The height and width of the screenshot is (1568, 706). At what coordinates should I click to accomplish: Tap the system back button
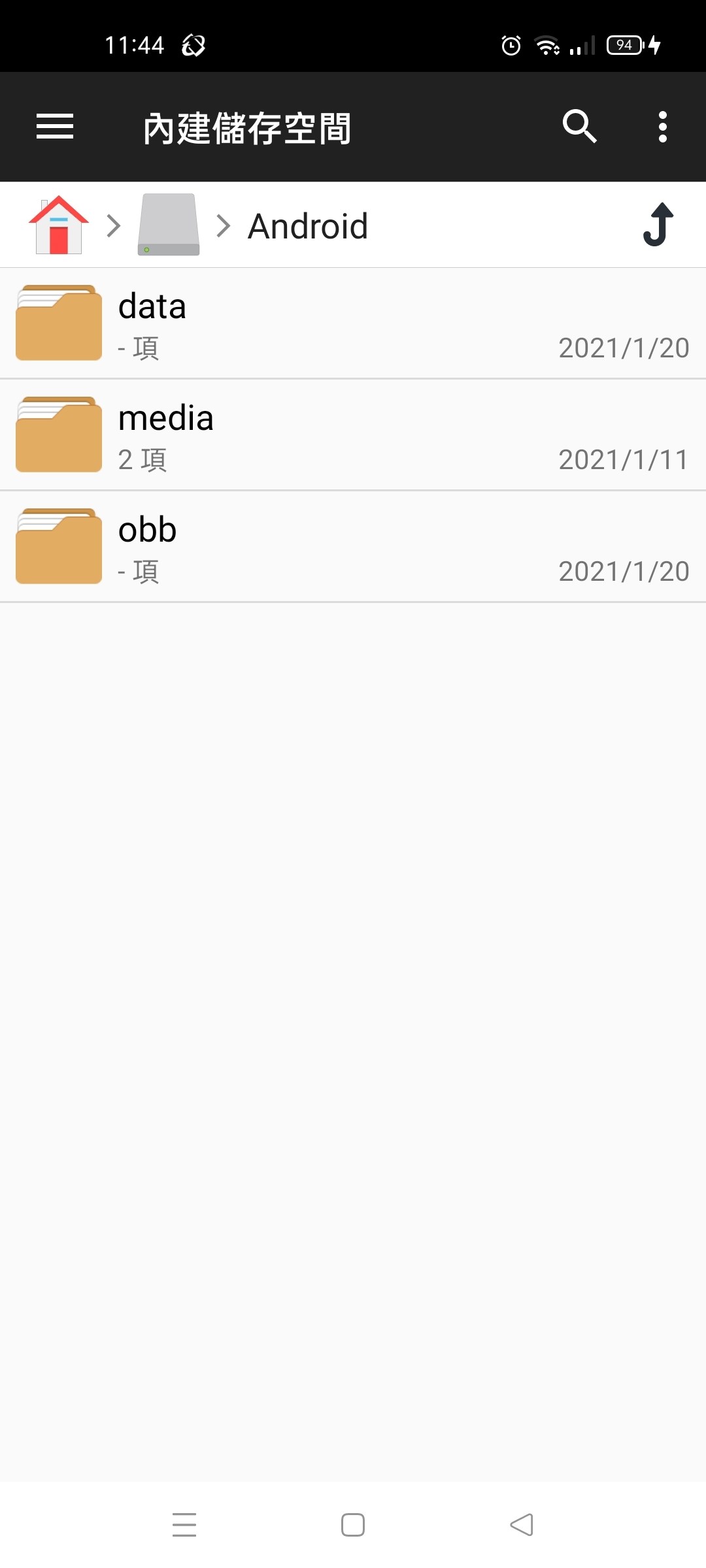click(522, 1525)
